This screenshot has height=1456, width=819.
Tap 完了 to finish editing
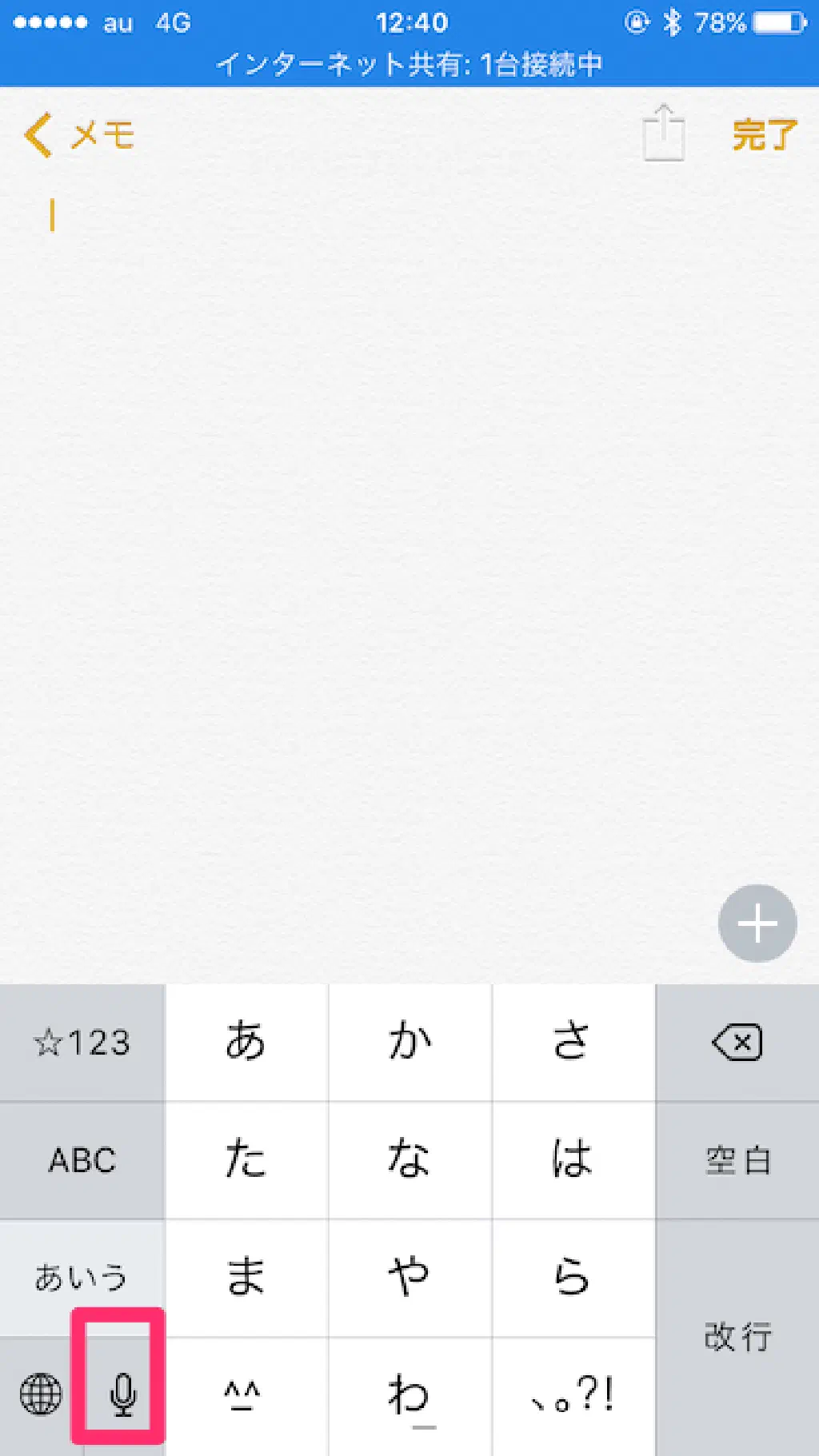(x=764, y=134)
